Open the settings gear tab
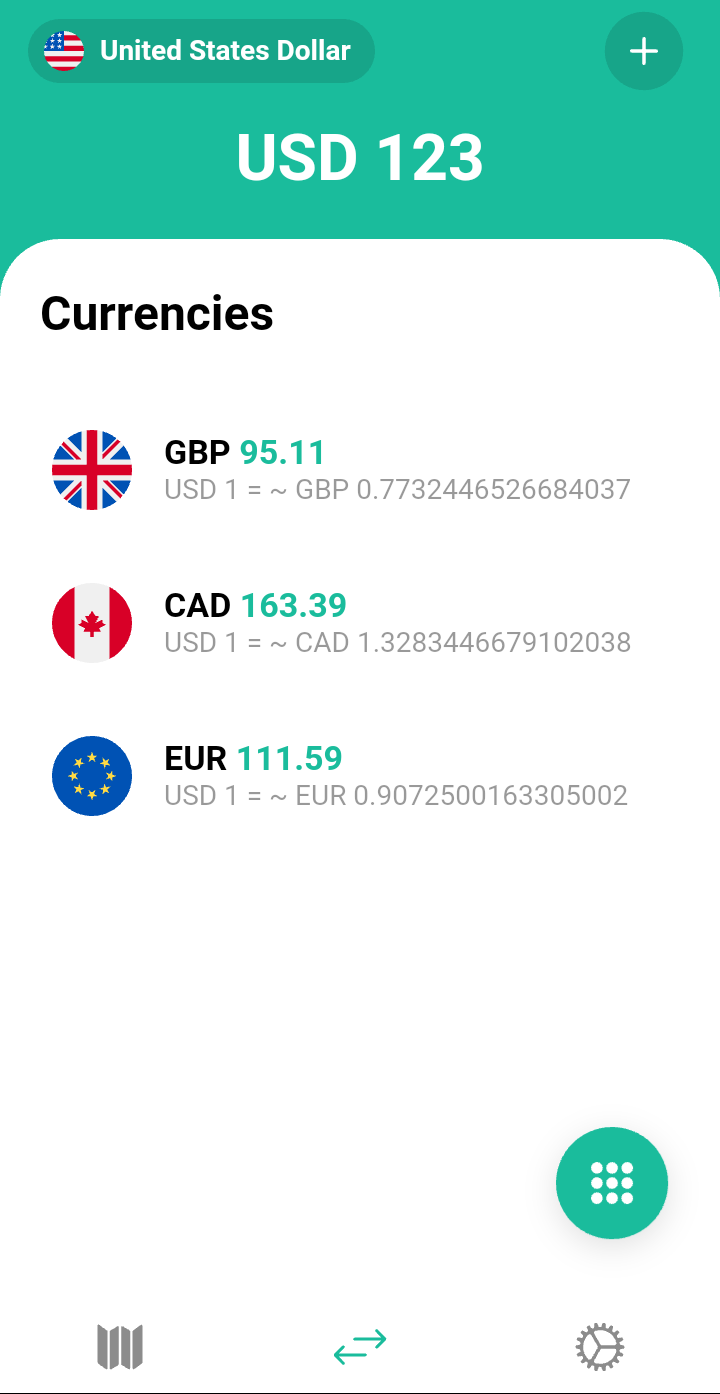This screenshot has width=720, height=1394. click(x=600, y=1346)
